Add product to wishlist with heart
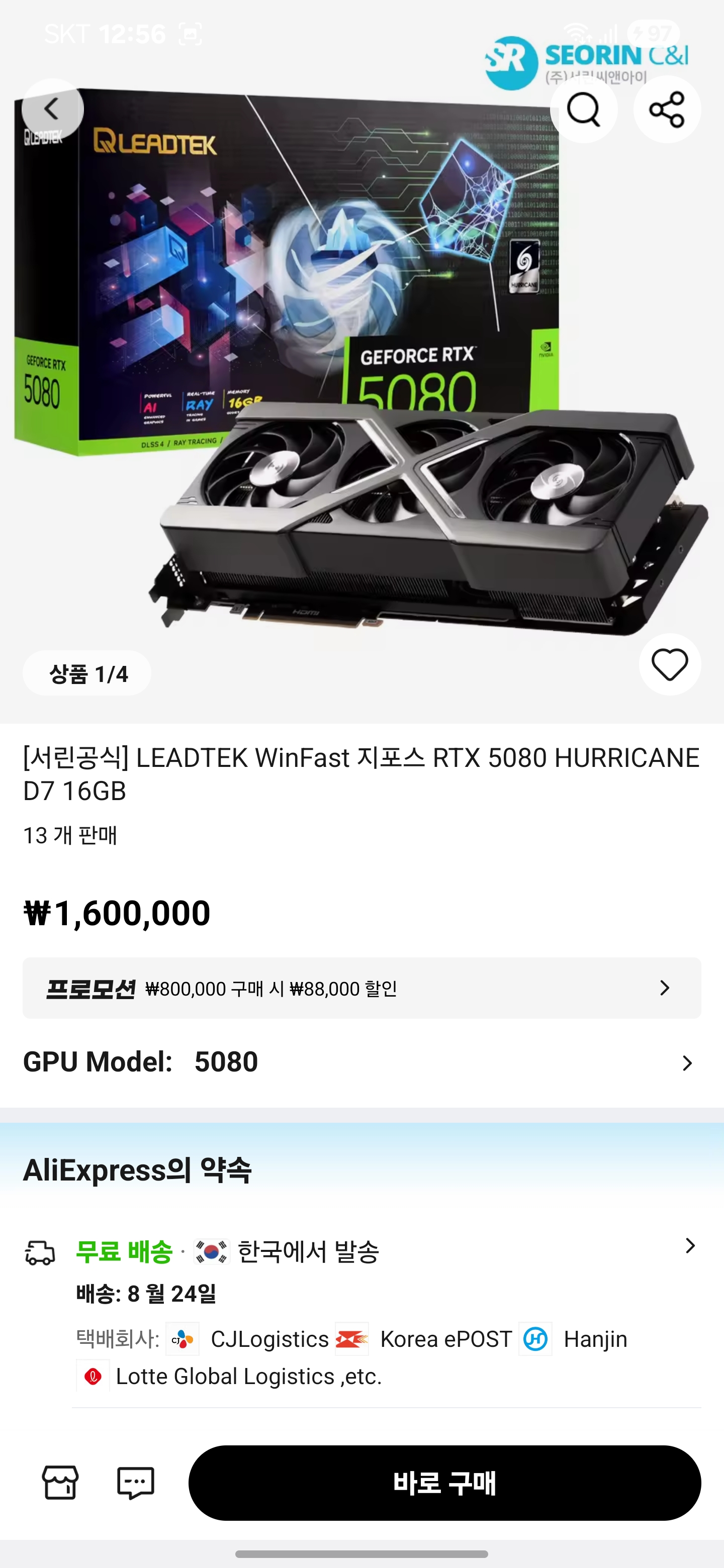The height and width of the screenshot is (1568, 724). [669, 664]
